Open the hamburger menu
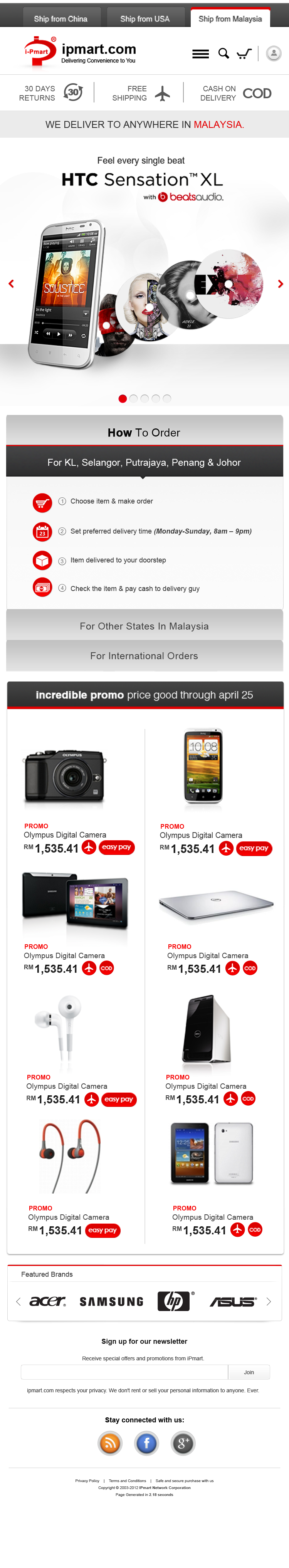 200,54
